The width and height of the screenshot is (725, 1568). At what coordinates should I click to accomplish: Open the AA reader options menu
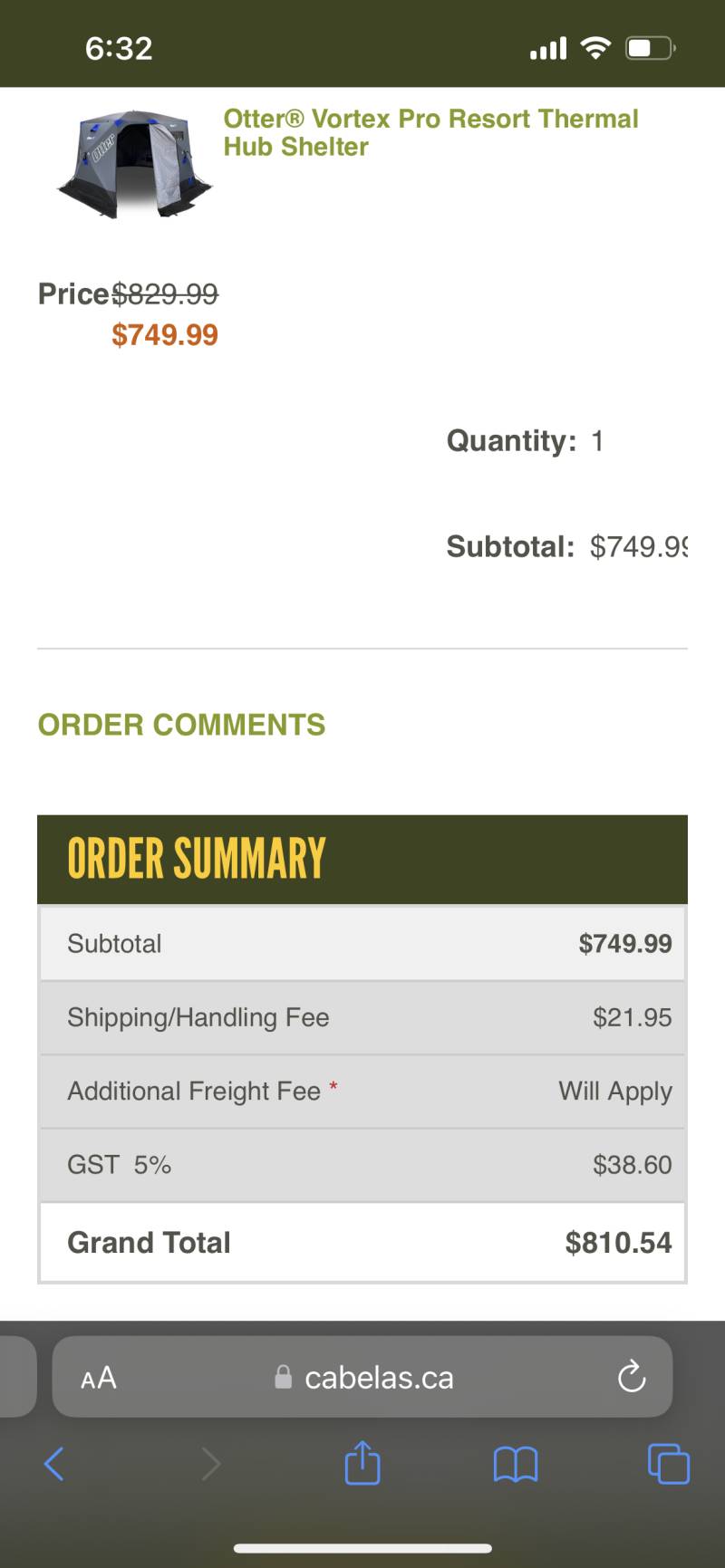99,1378
